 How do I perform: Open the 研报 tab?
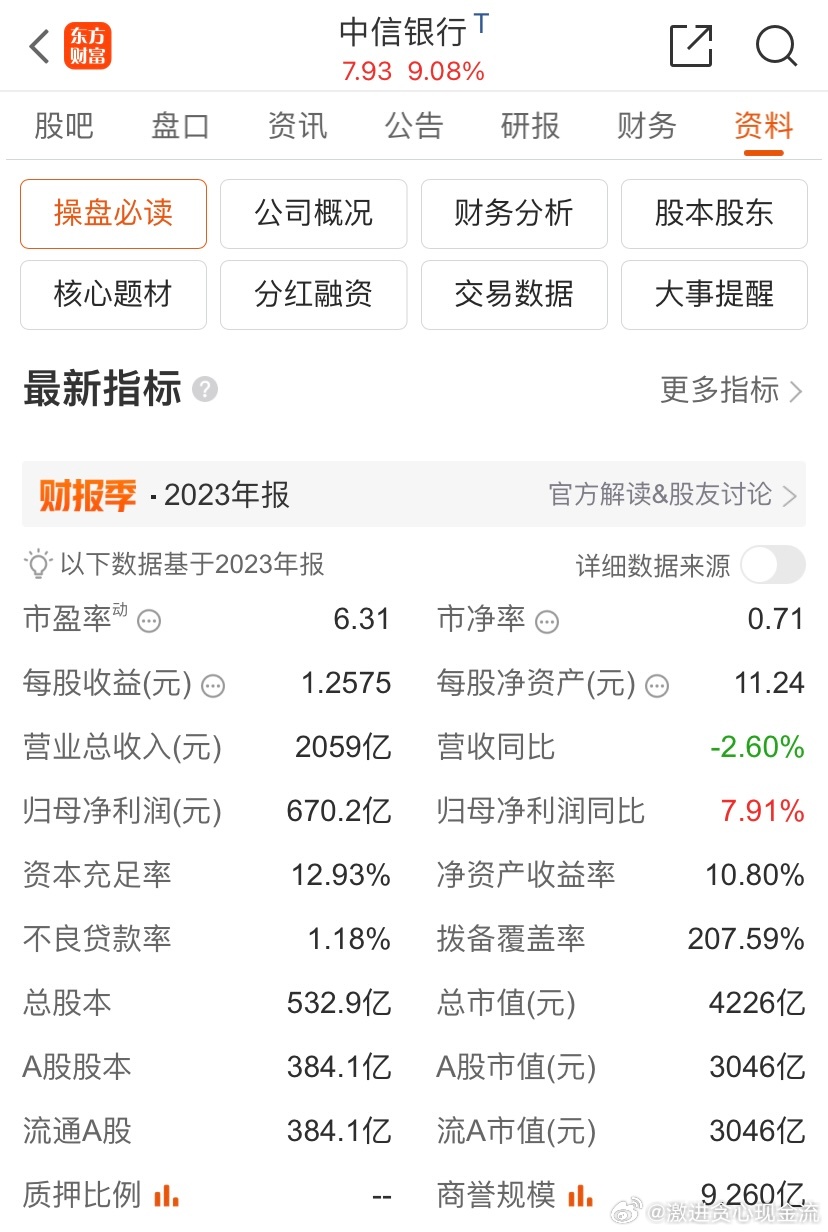530,126
